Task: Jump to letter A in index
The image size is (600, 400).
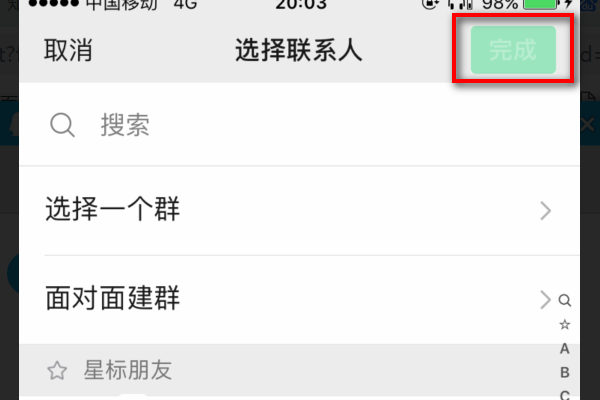Action: click(565, 348)
